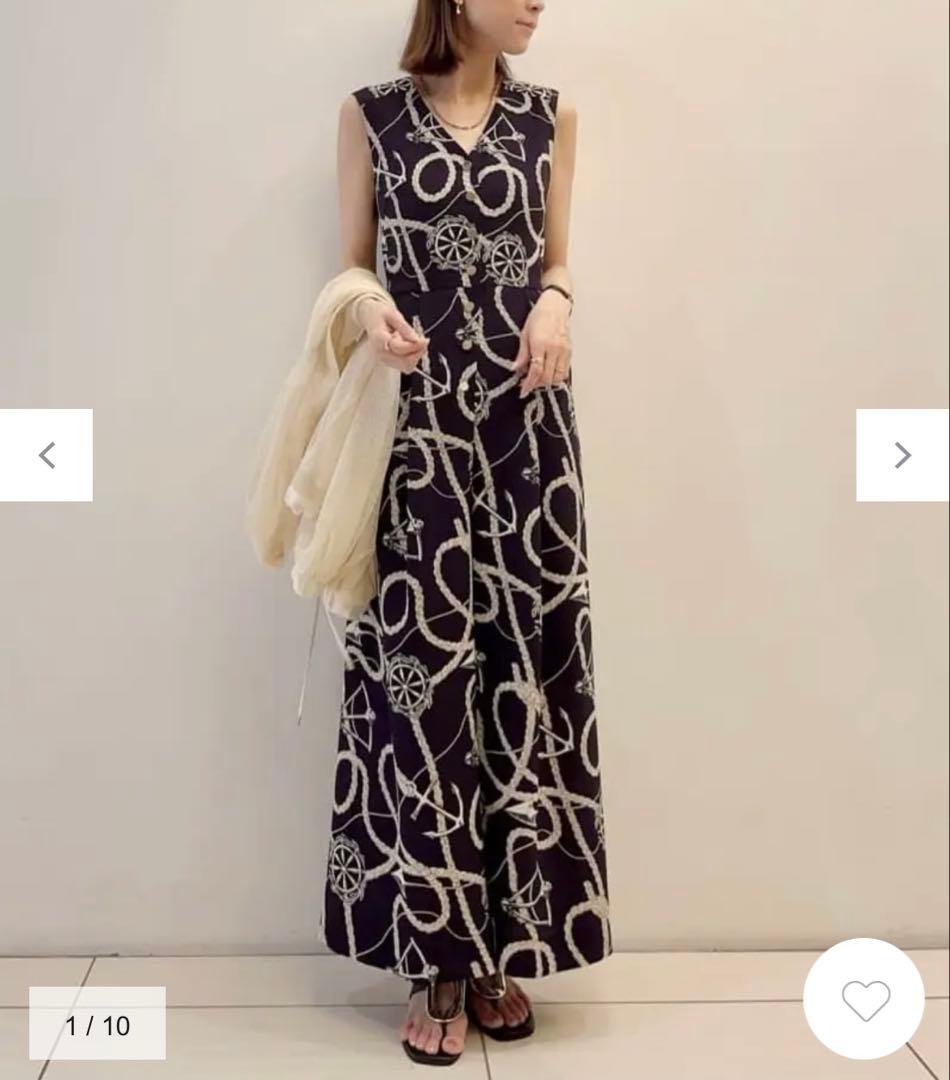
Task: Like this item with the heart button
Action: click(864, 999)
